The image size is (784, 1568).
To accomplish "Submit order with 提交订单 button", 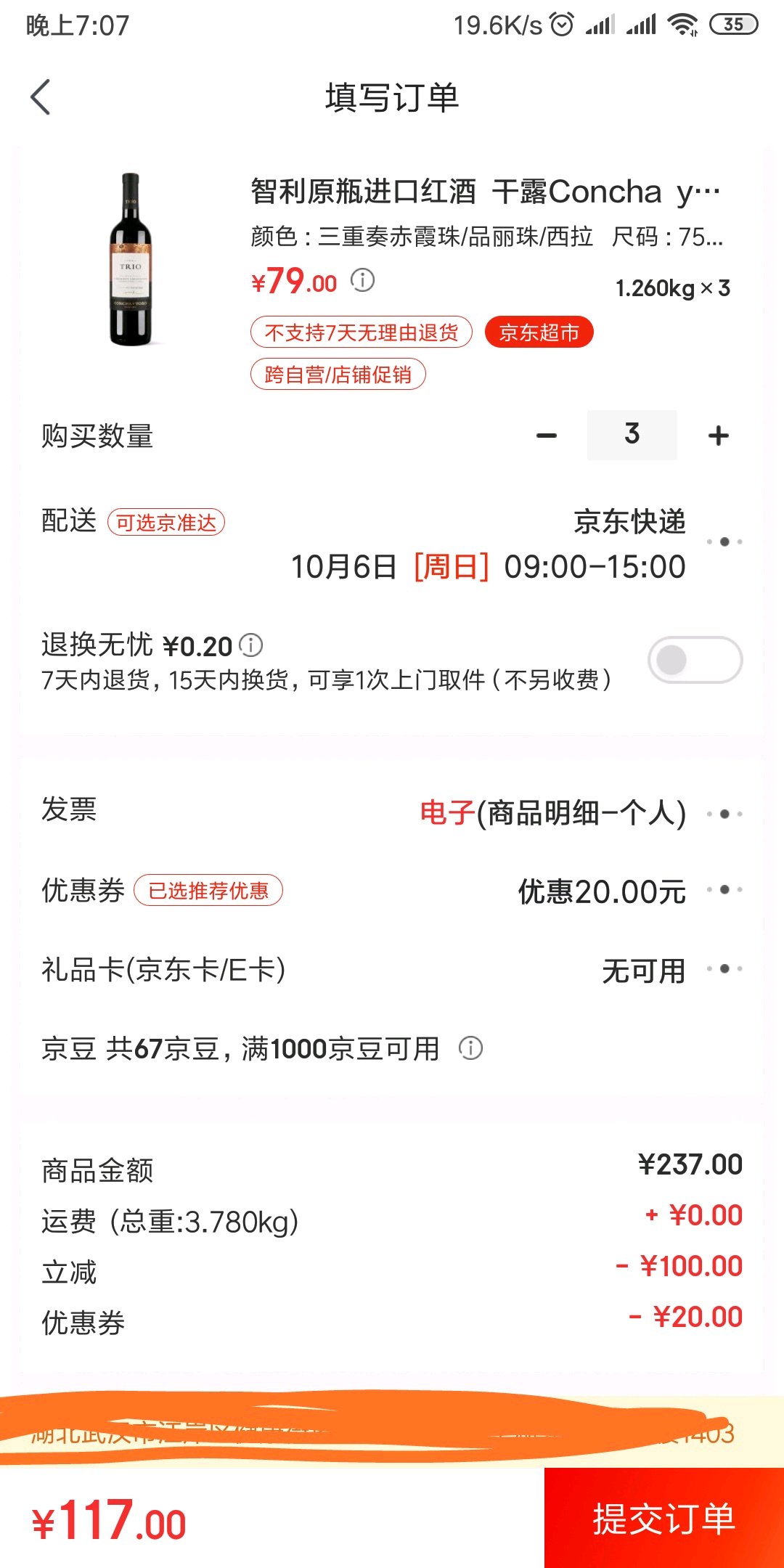I will [663, 1519].
